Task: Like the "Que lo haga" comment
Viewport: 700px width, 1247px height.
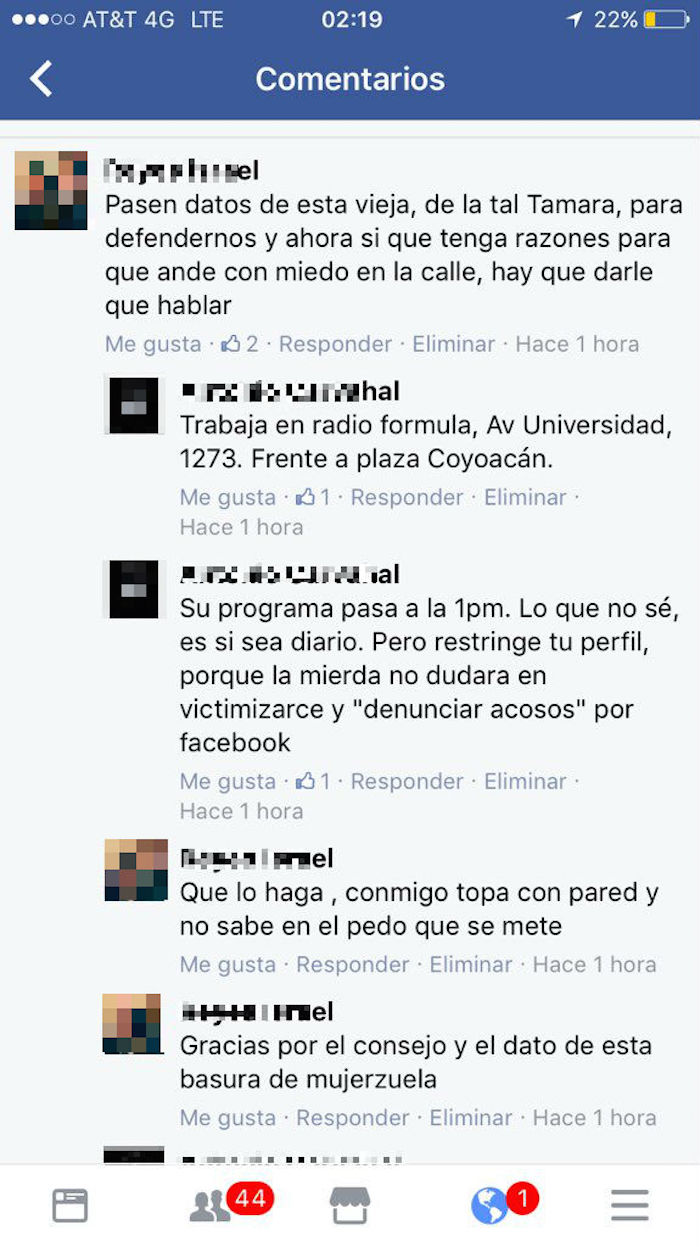Action: 227,964
